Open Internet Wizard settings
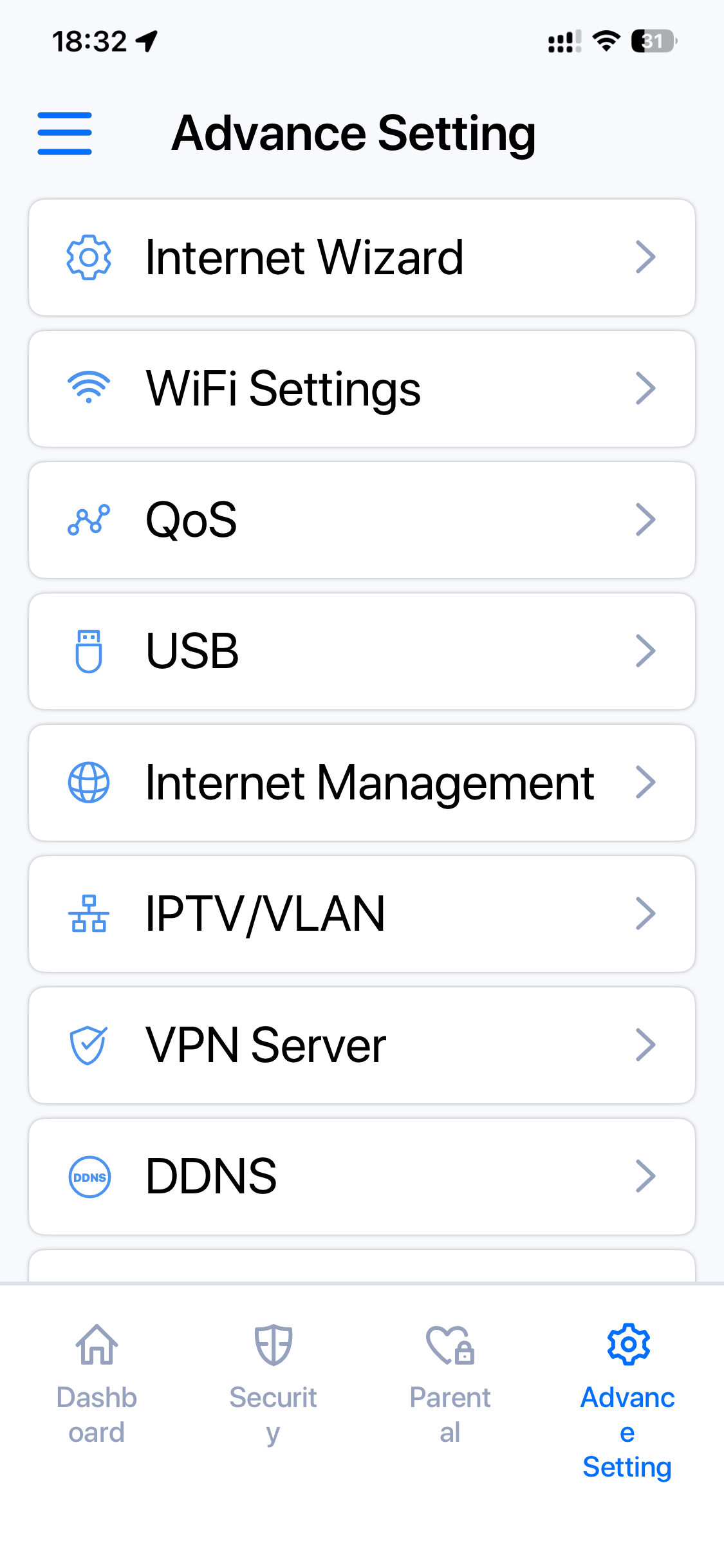This screenshot has height=1568, width=724. pos(362,257)
